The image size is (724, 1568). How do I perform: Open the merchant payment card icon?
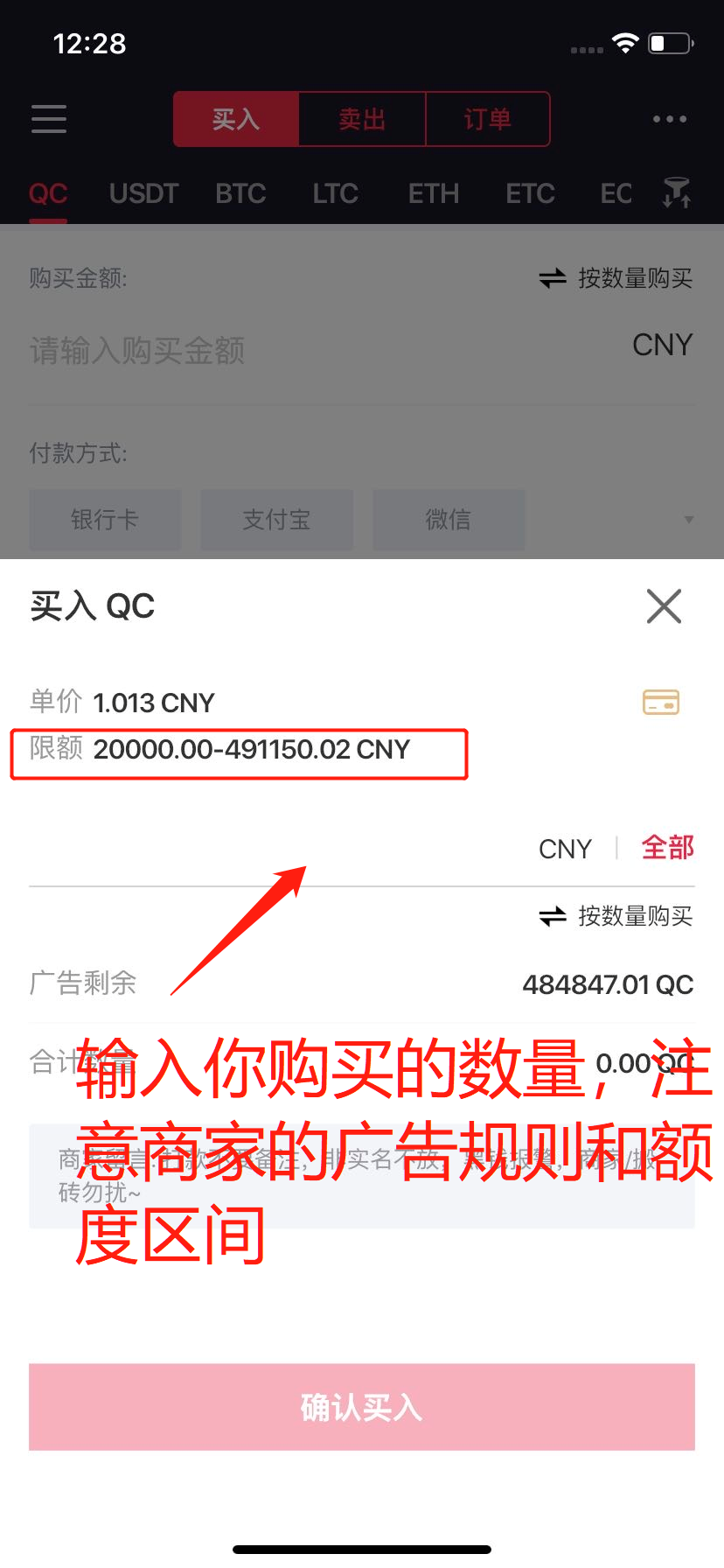click(x=661, y=702)
